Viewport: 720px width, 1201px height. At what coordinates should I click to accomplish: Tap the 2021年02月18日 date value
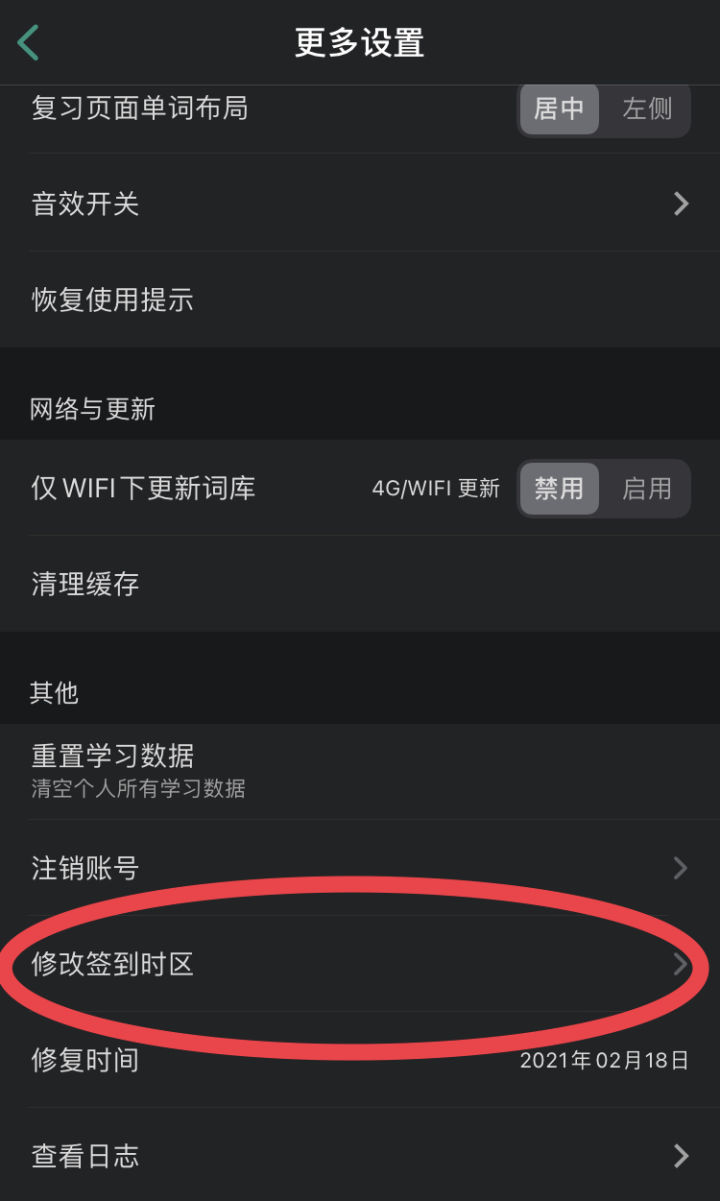pyautogui.click(x=603, y=1061)
